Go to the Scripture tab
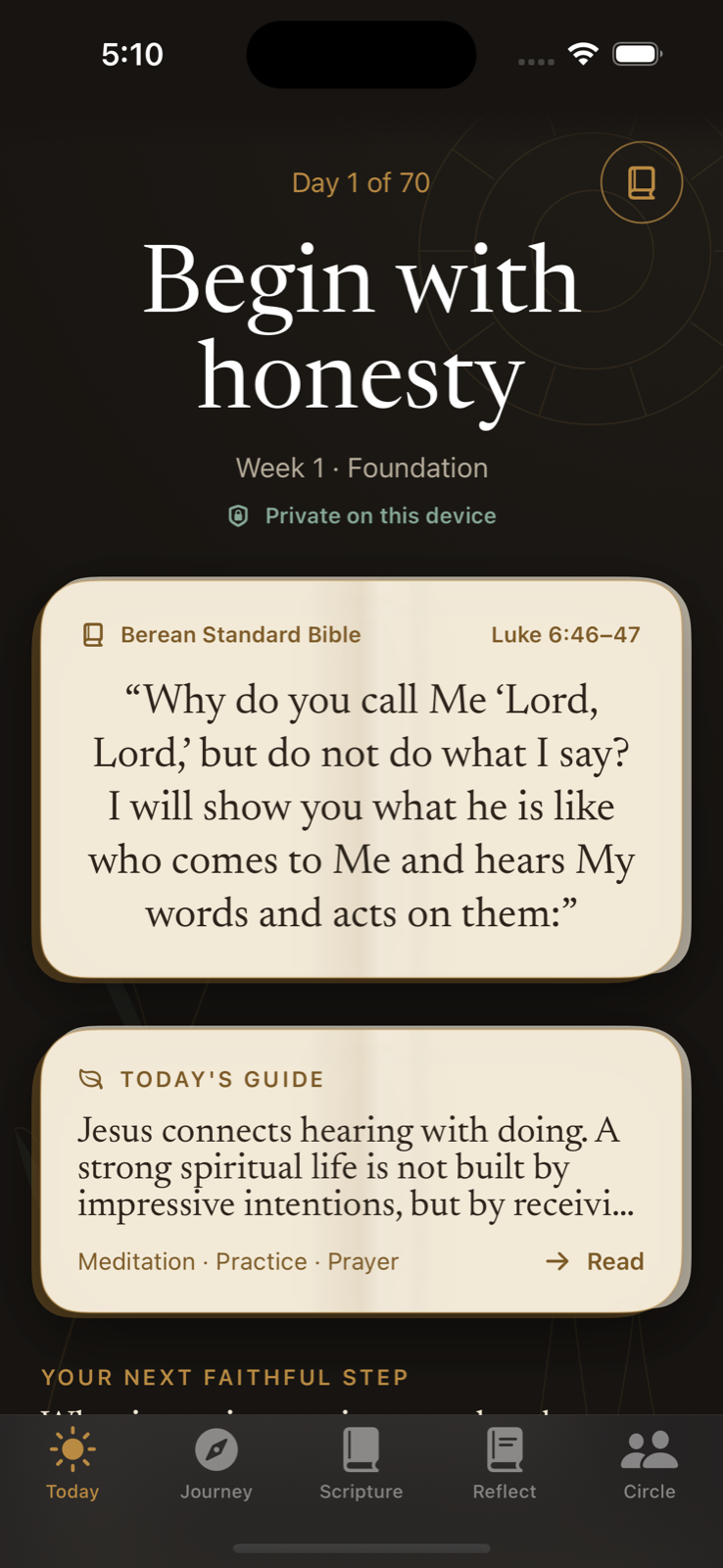Screen dimensions: 723x1568 click(361, 1465)
